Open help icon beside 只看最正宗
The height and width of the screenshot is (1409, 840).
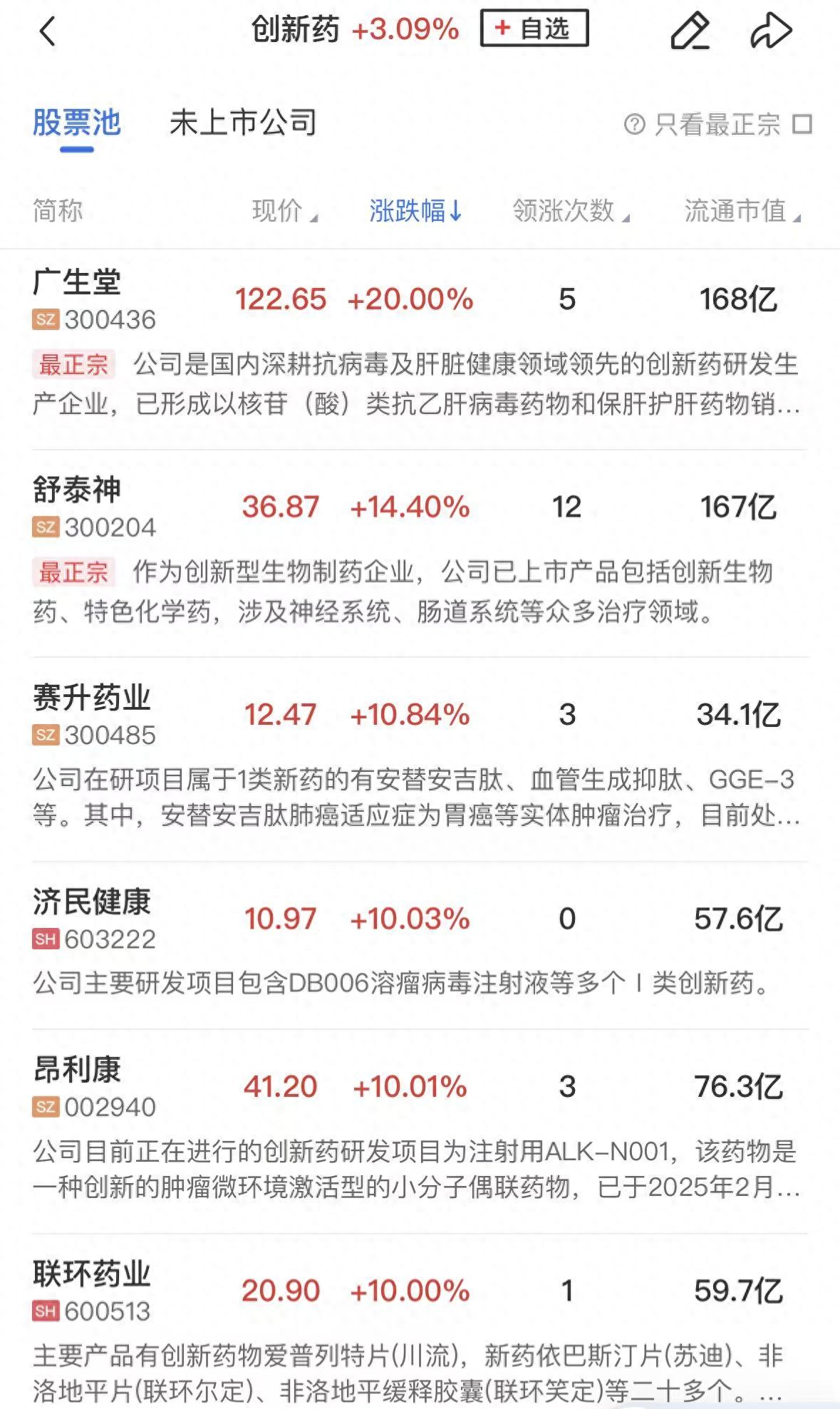634,125
